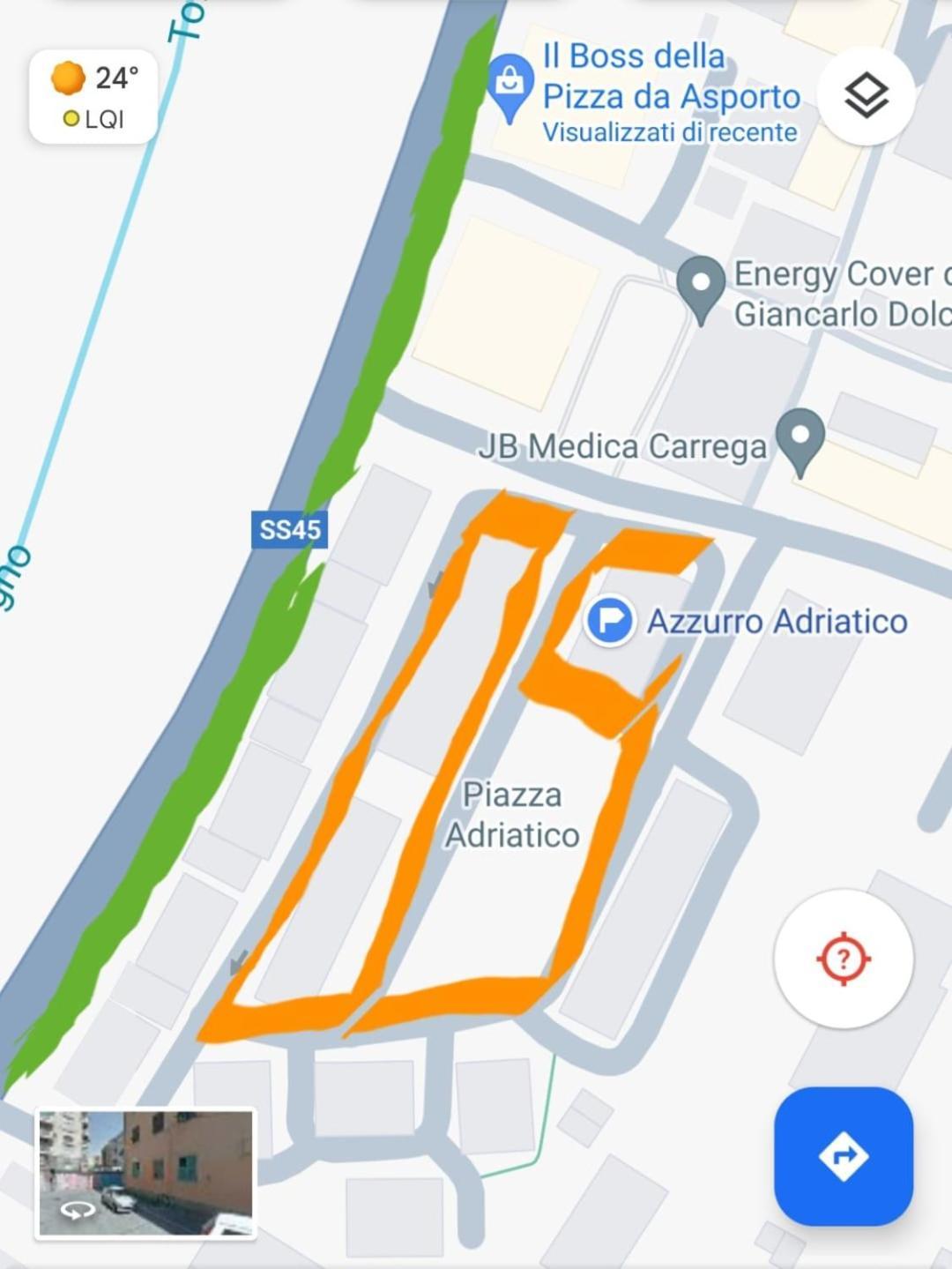Viewport: 952px width, 1269px height.
Task: Select the Energy Cover map pin
Action: coord(701,286)
